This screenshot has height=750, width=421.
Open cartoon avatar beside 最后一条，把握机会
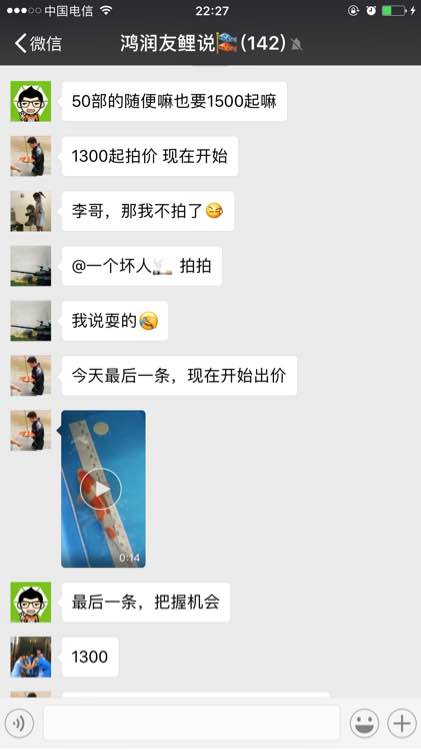pyautogui.click(x=31, y=602)
